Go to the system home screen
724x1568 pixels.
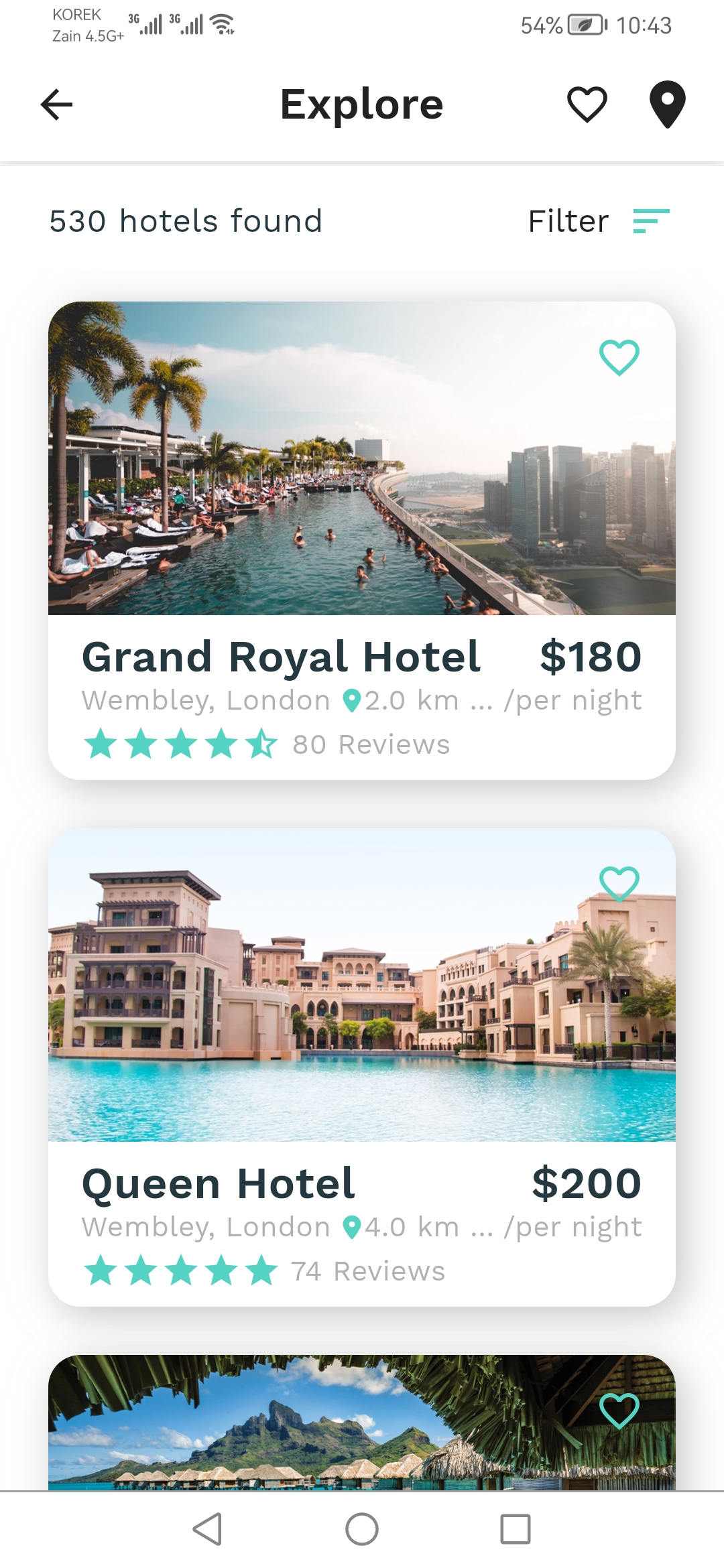(x=362, y=1529)
